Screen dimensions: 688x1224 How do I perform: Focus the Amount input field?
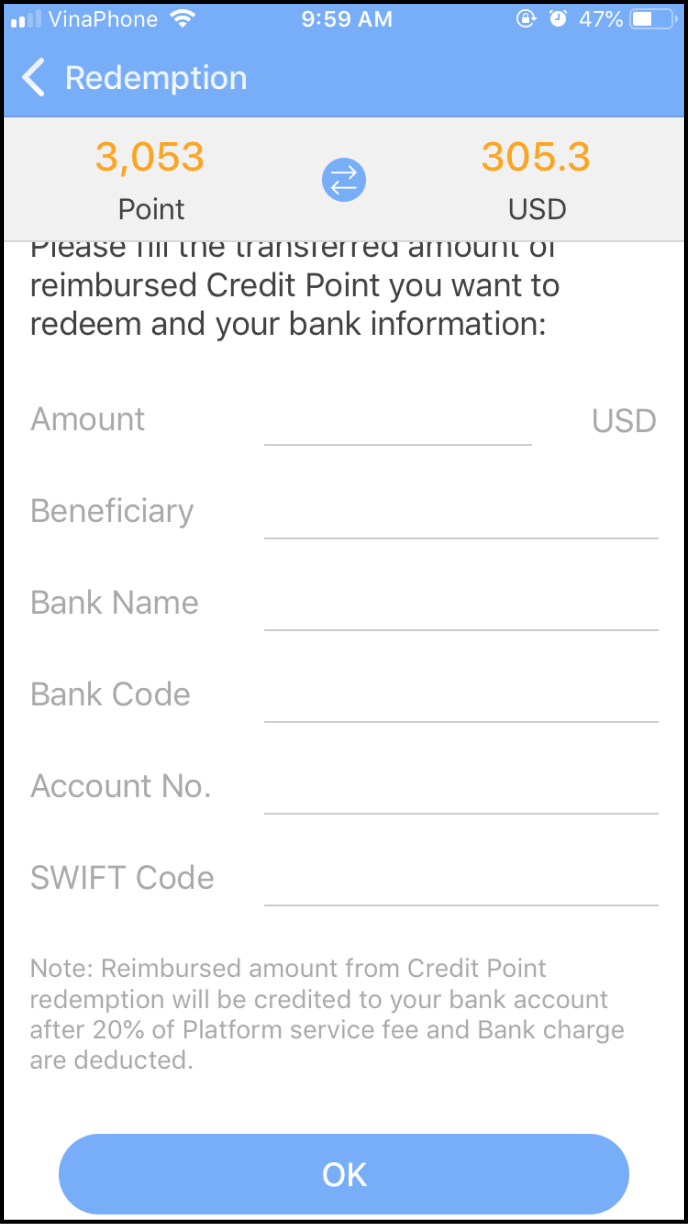398,421
